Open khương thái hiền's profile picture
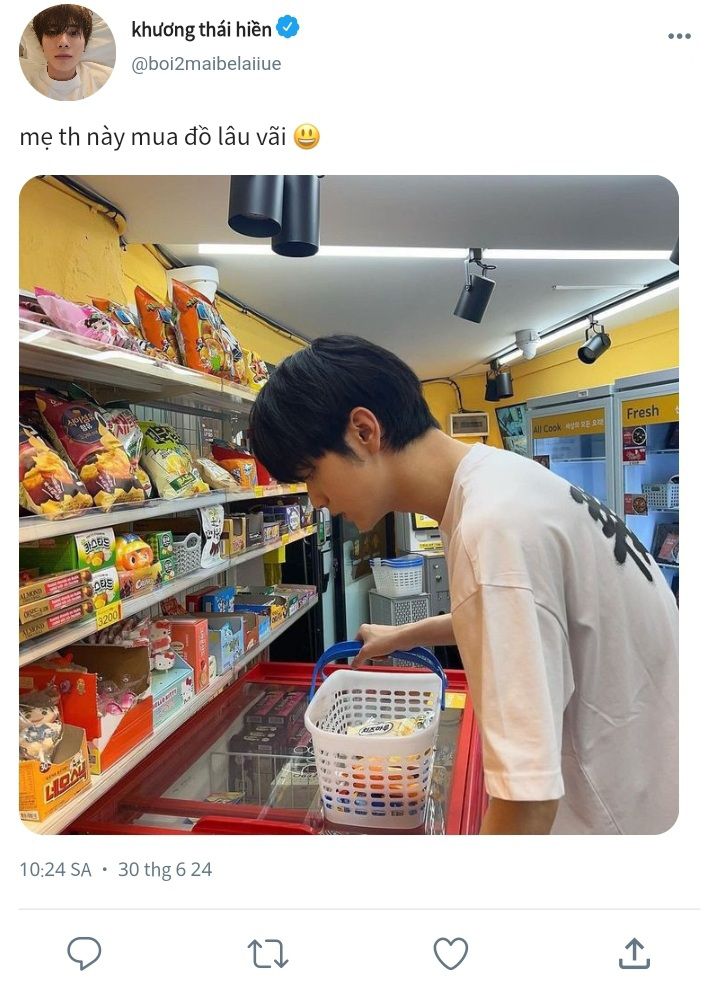This screenshot has height=994, width=718. 67,53
